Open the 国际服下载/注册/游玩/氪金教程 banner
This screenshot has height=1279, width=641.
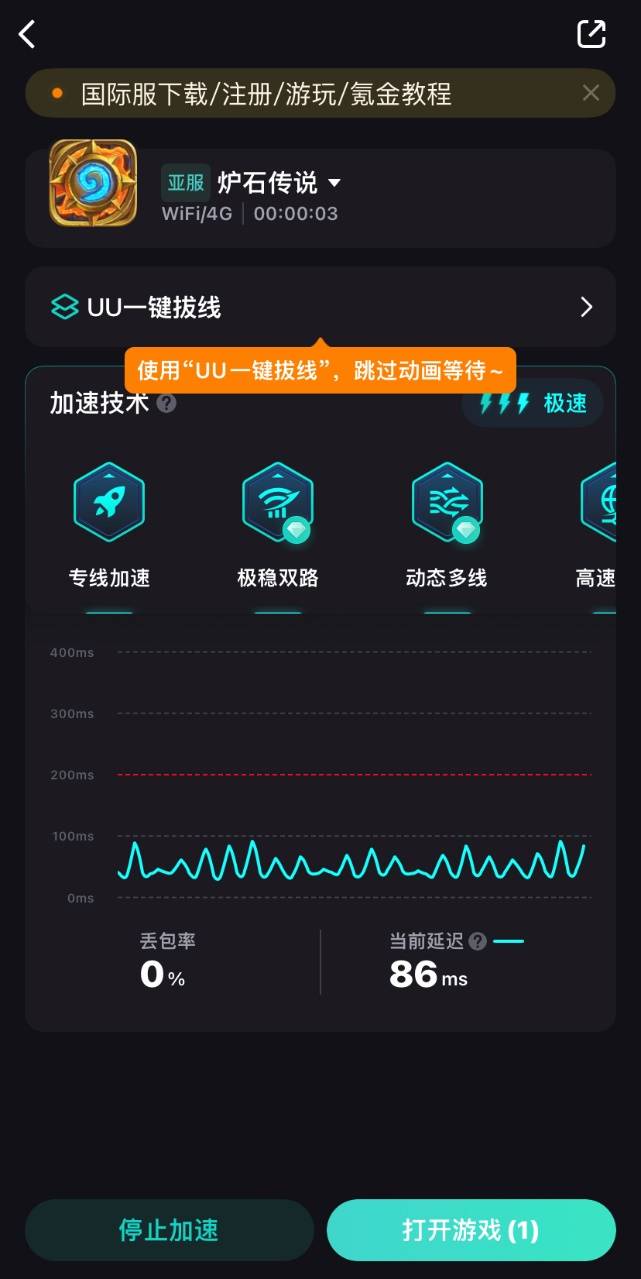tap(266, 94)
